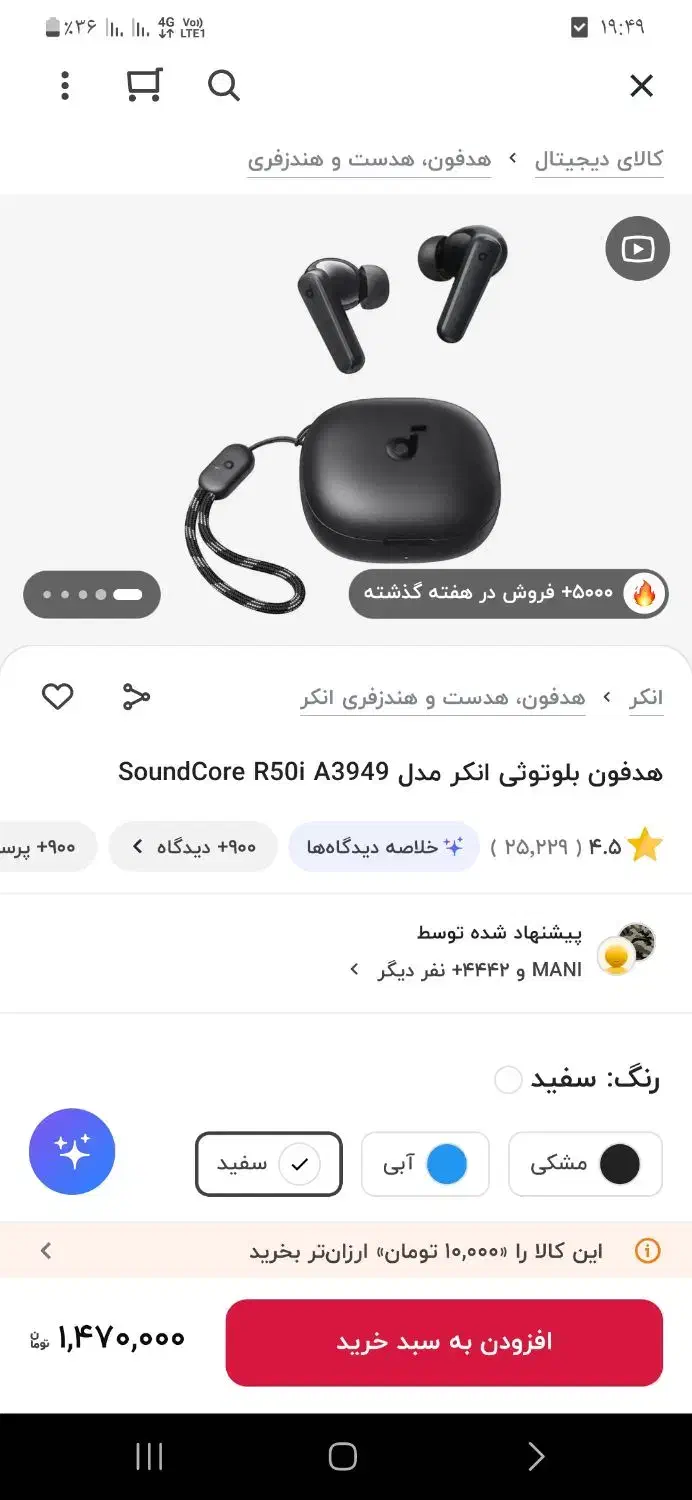Select the آبی color option

point(424,1164)
